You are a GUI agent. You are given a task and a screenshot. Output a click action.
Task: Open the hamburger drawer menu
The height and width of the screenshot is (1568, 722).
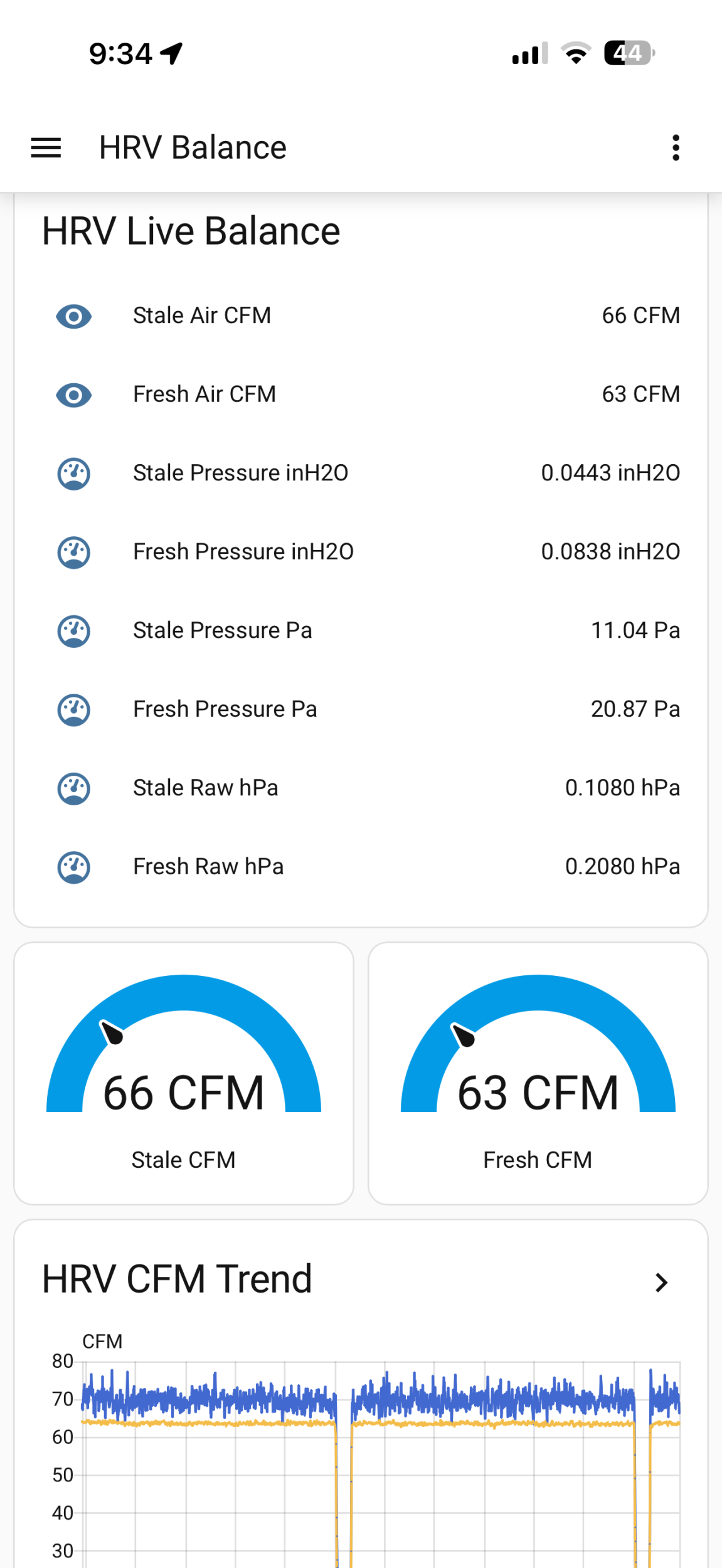46,148
